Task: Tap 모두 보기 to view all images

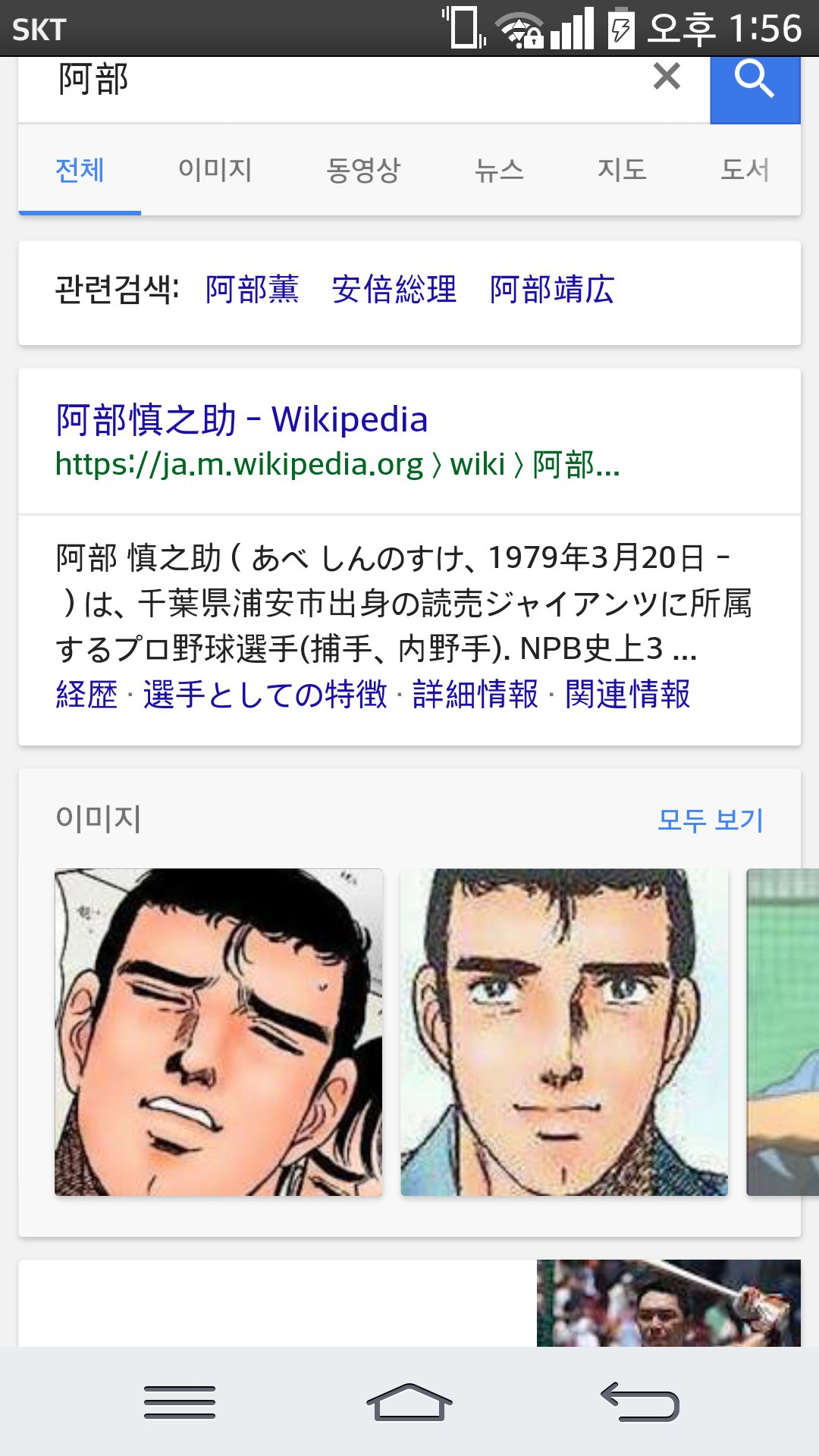Action: click(710, 820)
